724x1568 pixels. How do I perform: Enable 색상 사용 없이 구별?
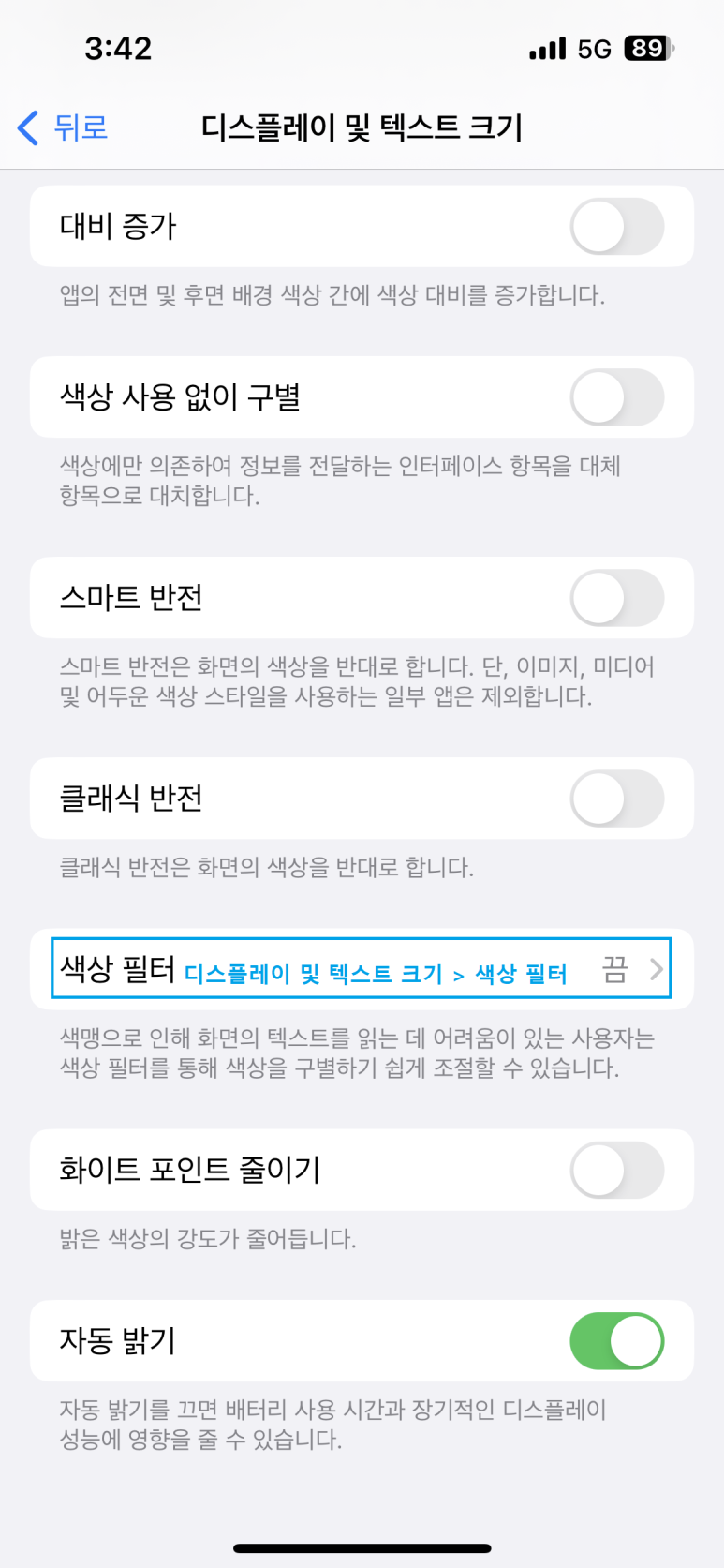click(x=617, y=397)
